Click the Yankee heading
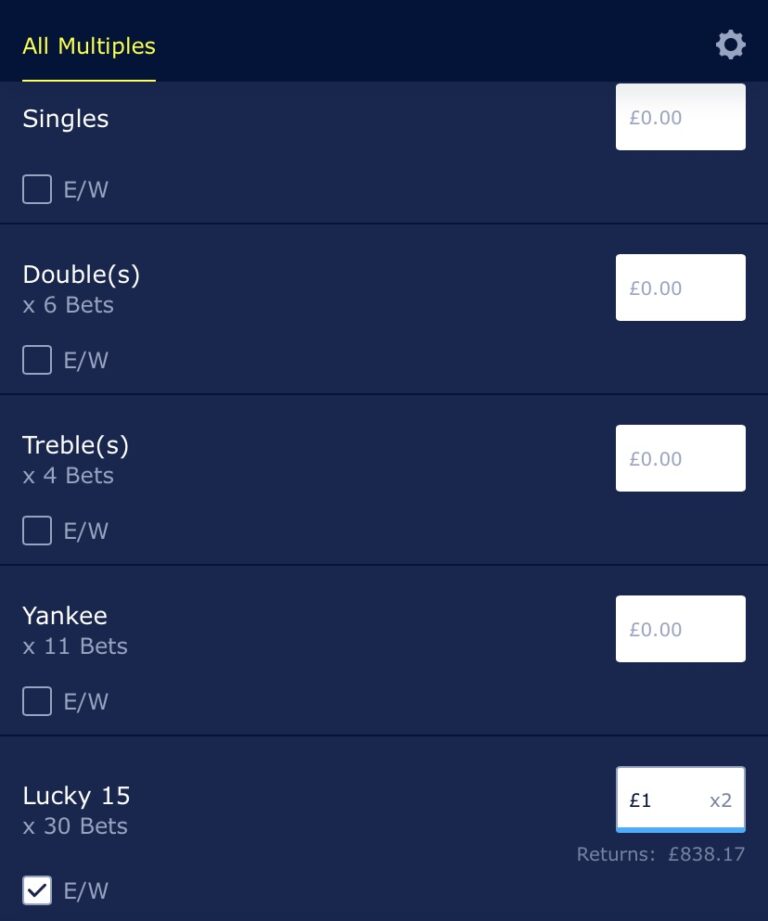Image resolution: width=768 pixels, height=921 pixels. pos(64,616)
